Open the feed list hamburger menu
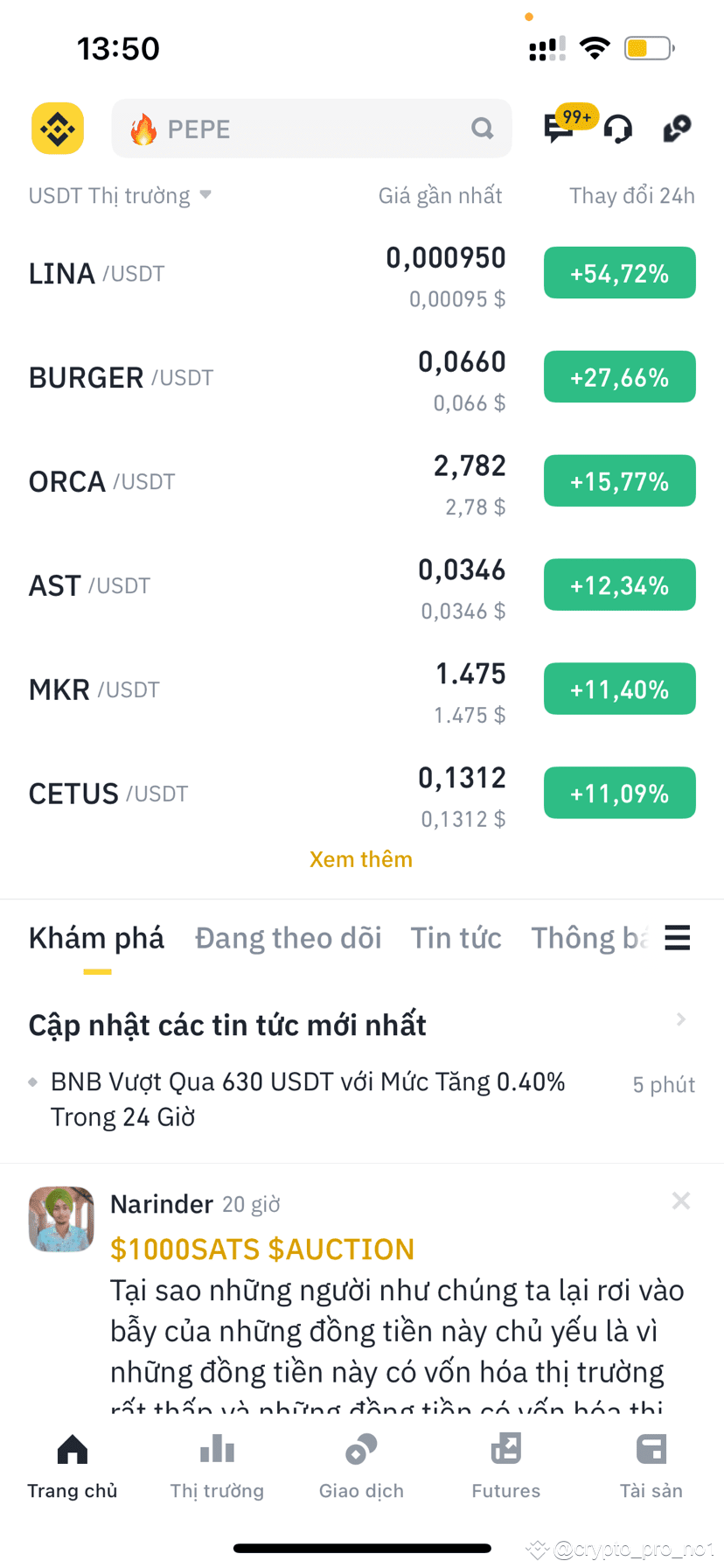The image size is (724, 1568). coord(677,937)
